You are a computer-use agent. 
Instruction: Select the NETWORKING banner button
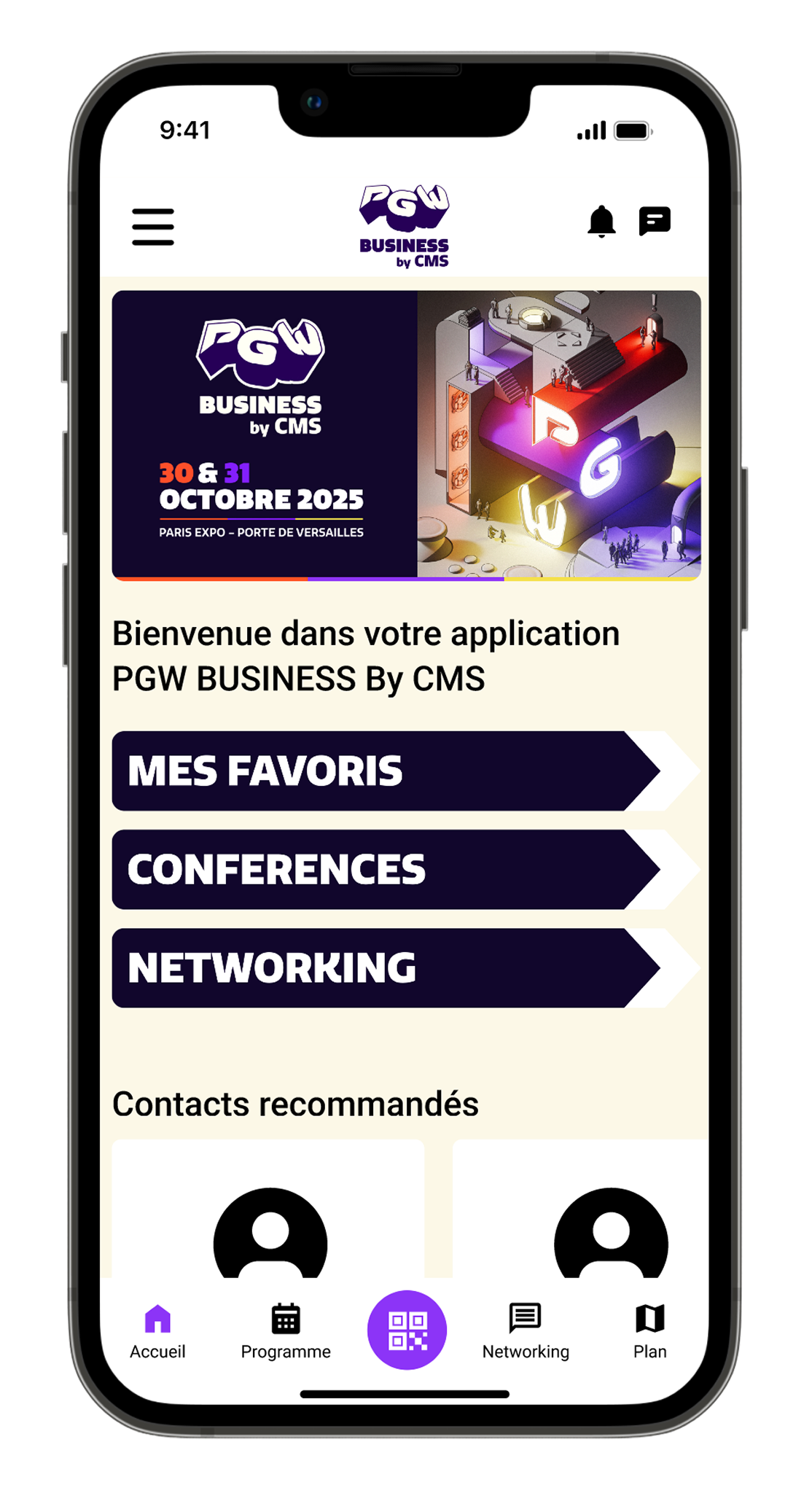(x=386, y=967)
